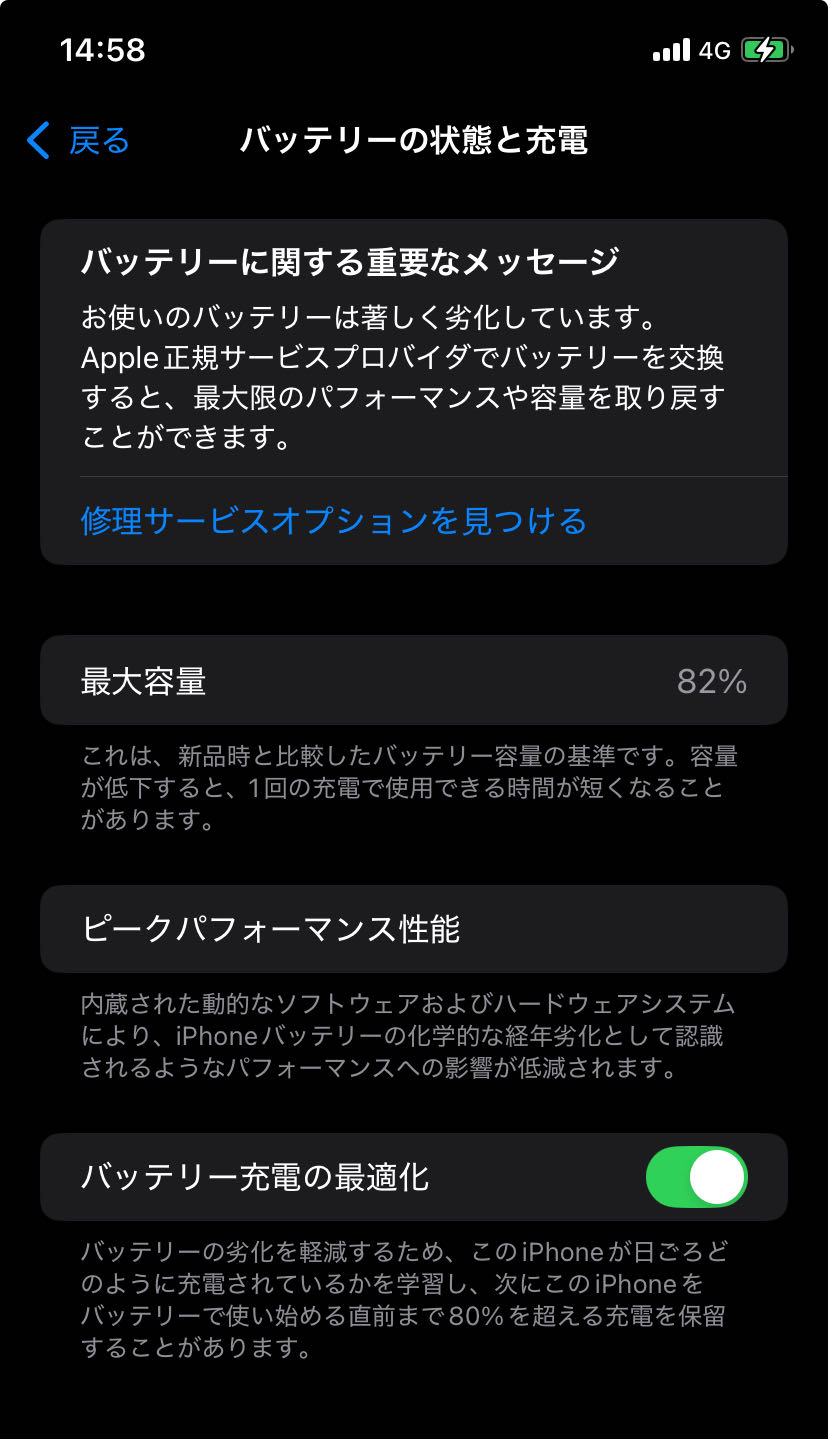Turn off バッテリー充電の最適化 switch
Screen dimensions: 828x1439
[697, 1177]
